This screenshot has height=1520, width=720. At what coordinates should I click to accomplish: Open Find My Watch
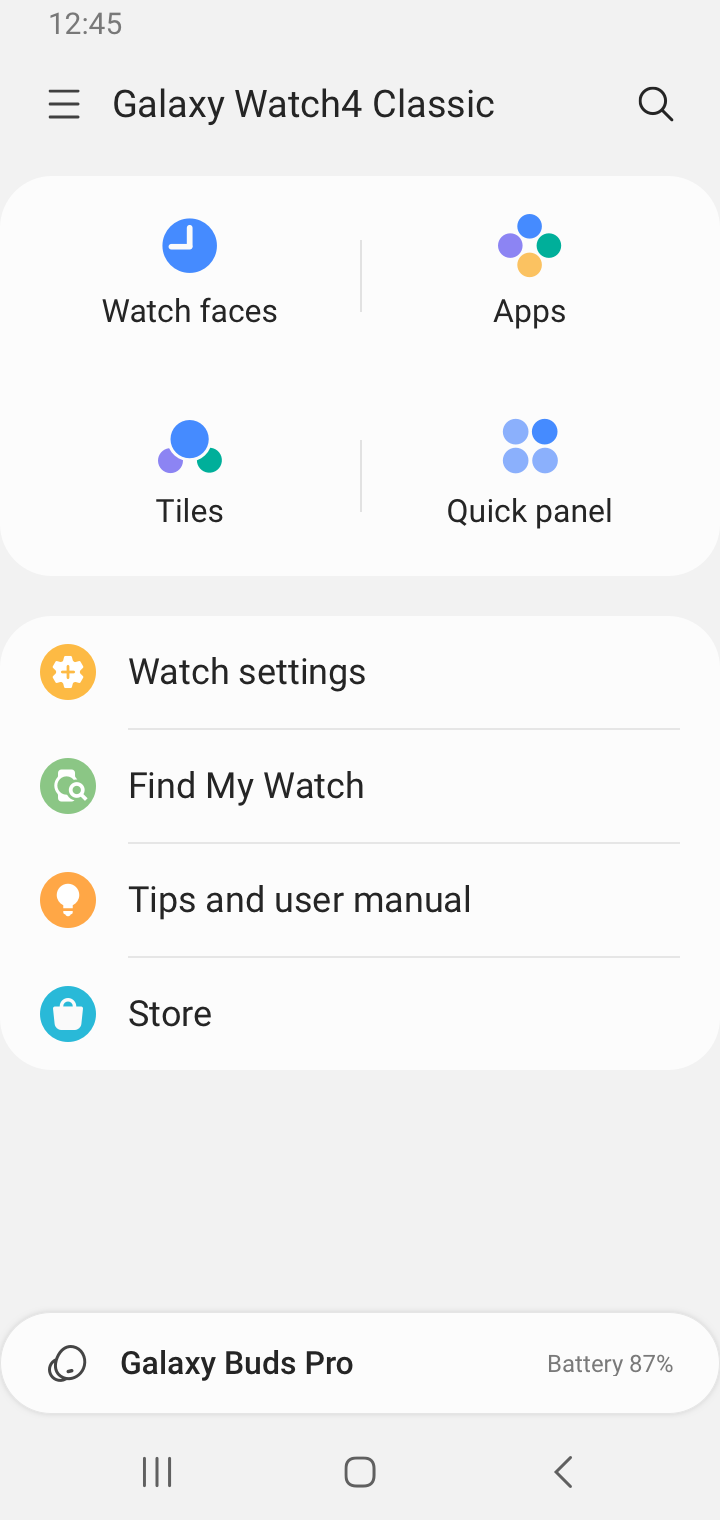246,786
